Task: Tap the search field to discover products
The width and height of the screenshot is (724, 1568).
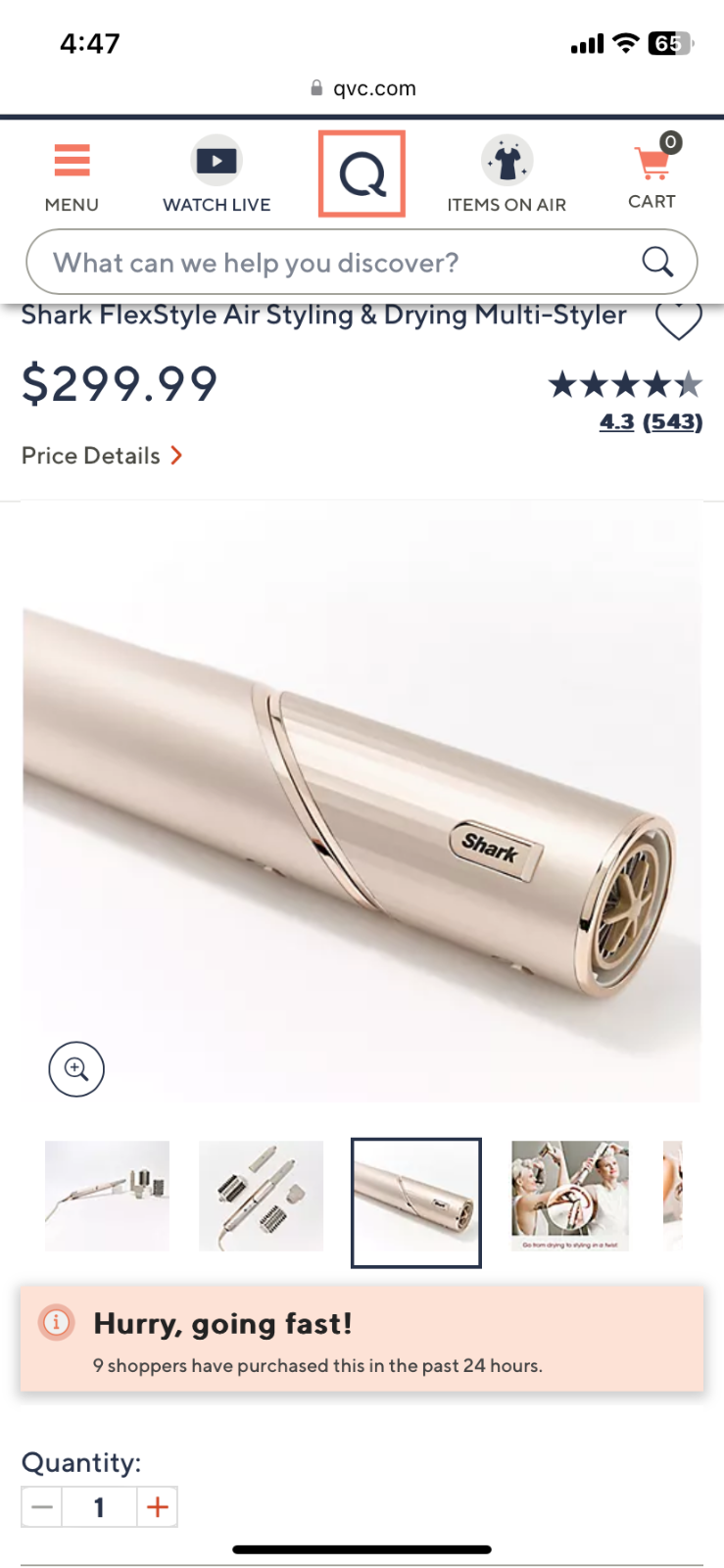Action: [333, 263]
